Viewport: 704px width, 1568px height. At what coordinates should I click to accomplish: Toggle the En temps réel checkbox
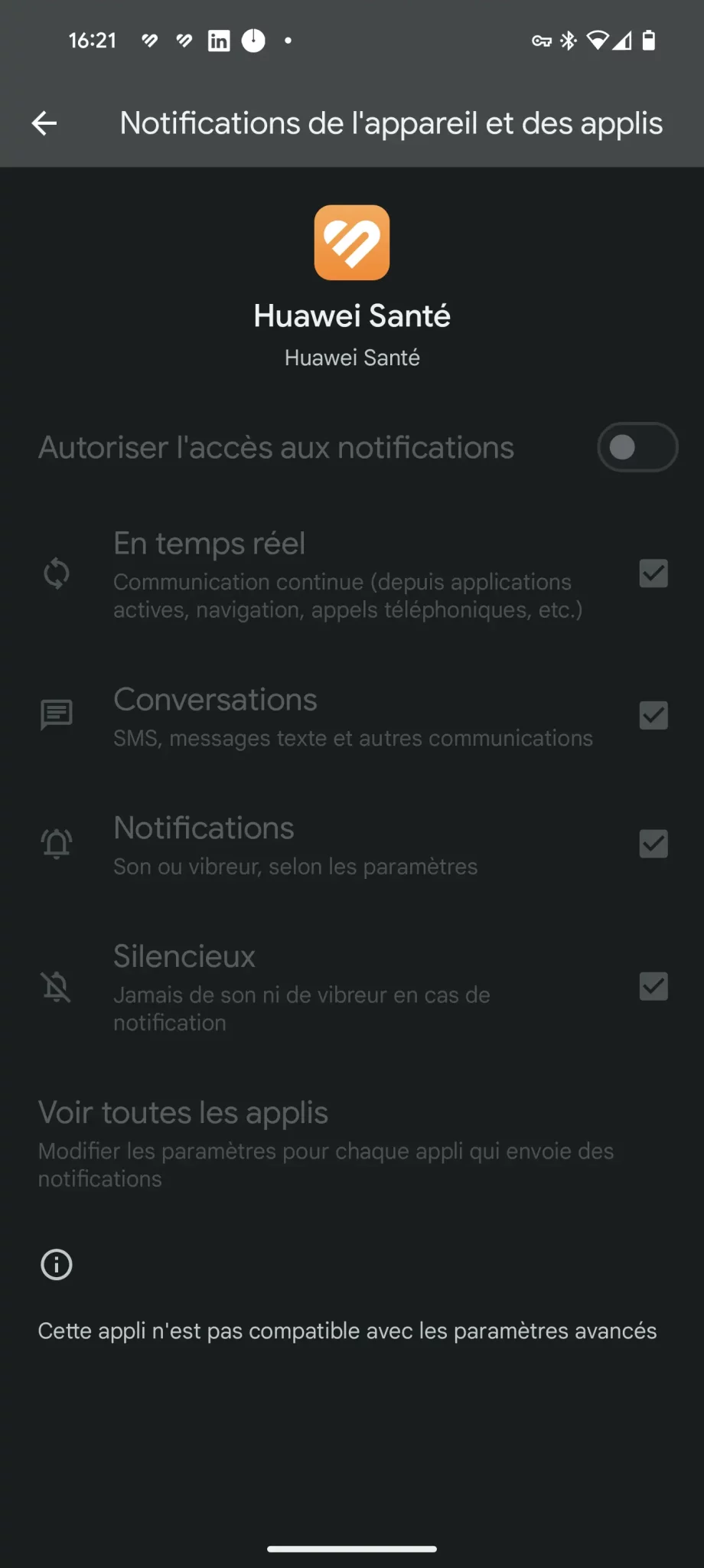[653, 573]
